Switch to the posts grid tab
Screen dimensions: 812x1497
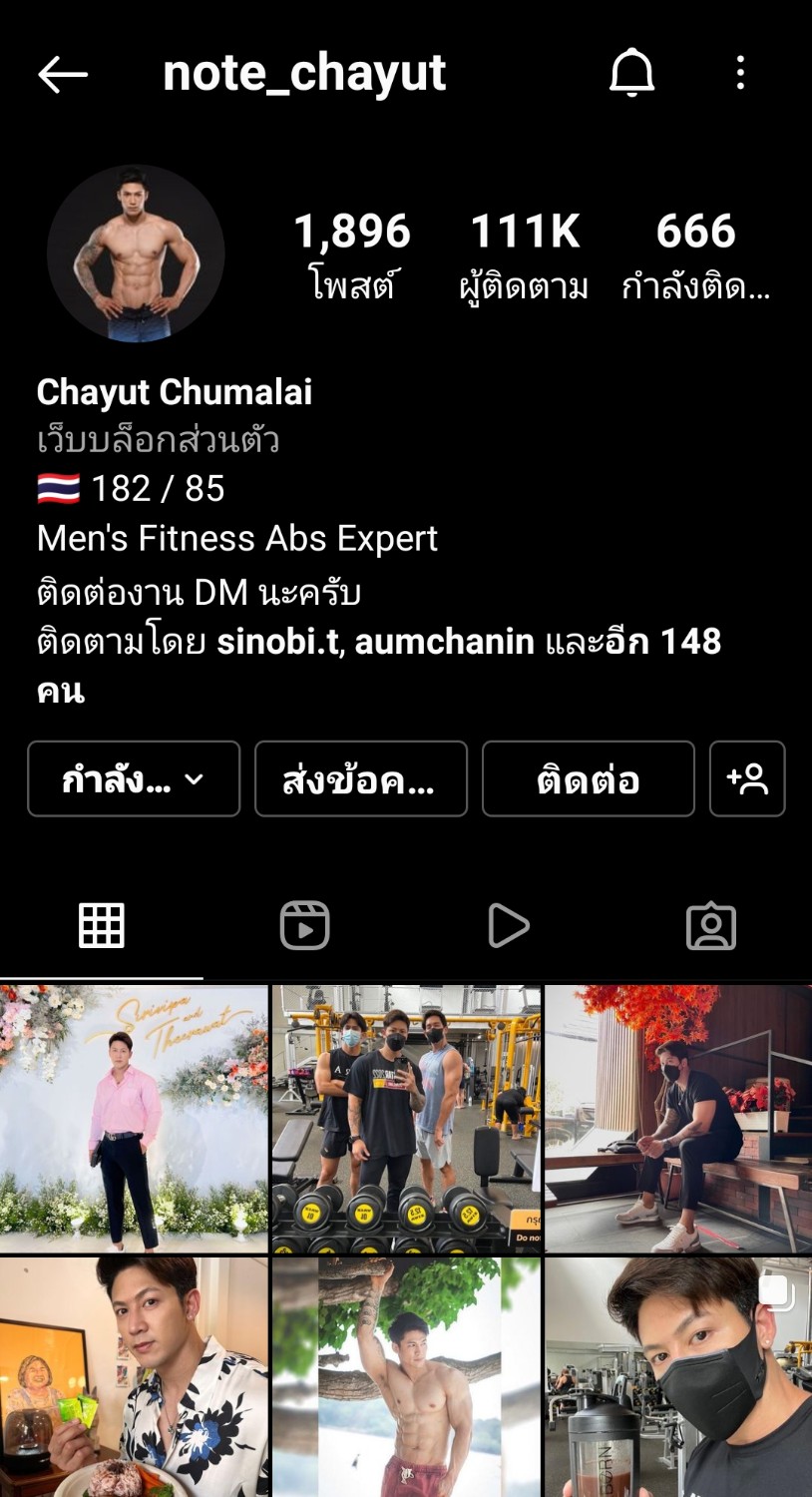102,926
